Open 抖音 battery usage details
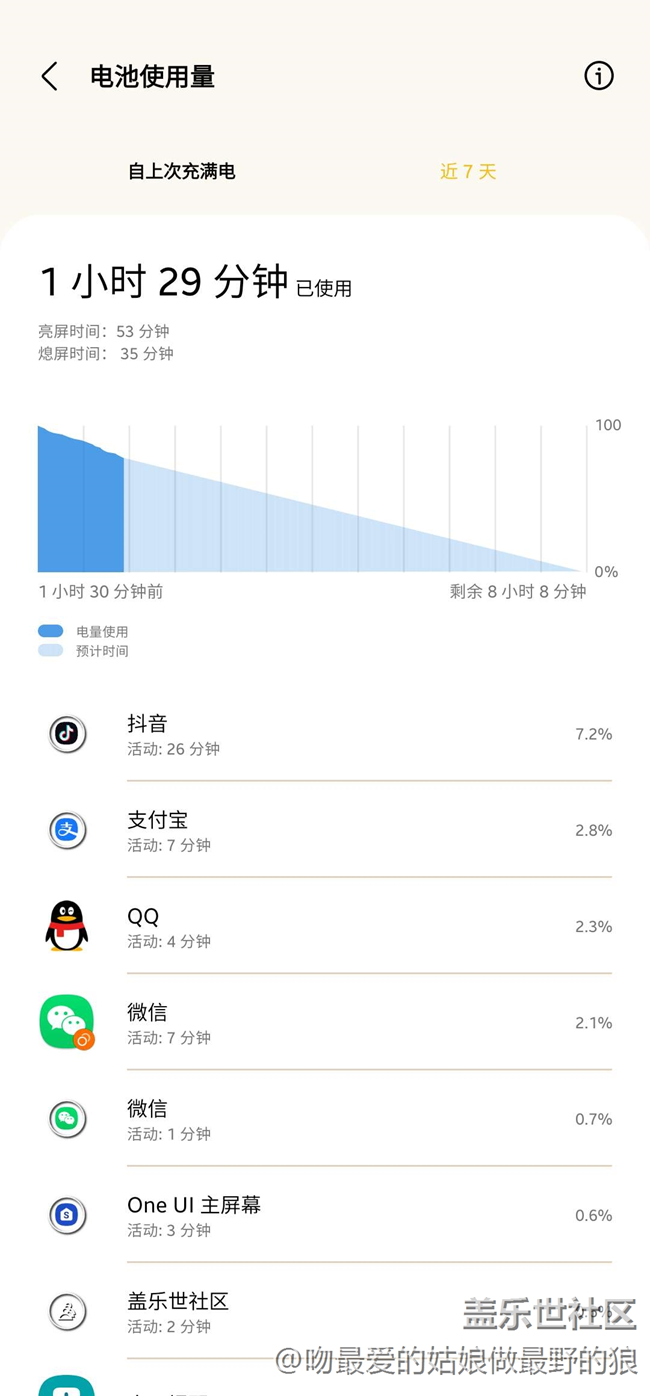This screenshot has width=650, height=1396. (x=325, y=734)
